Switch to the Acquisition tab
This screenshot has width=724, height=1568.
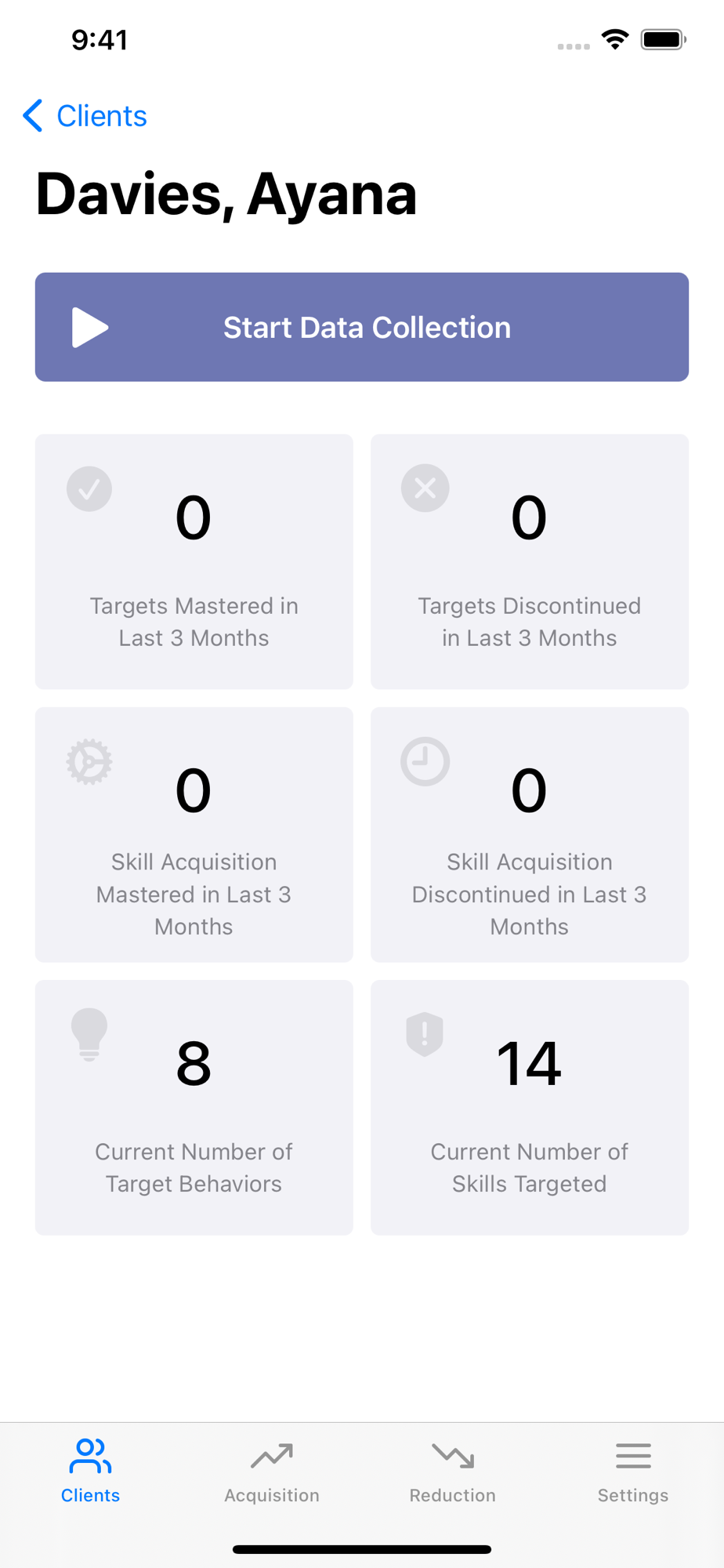tap(272, 1471)
